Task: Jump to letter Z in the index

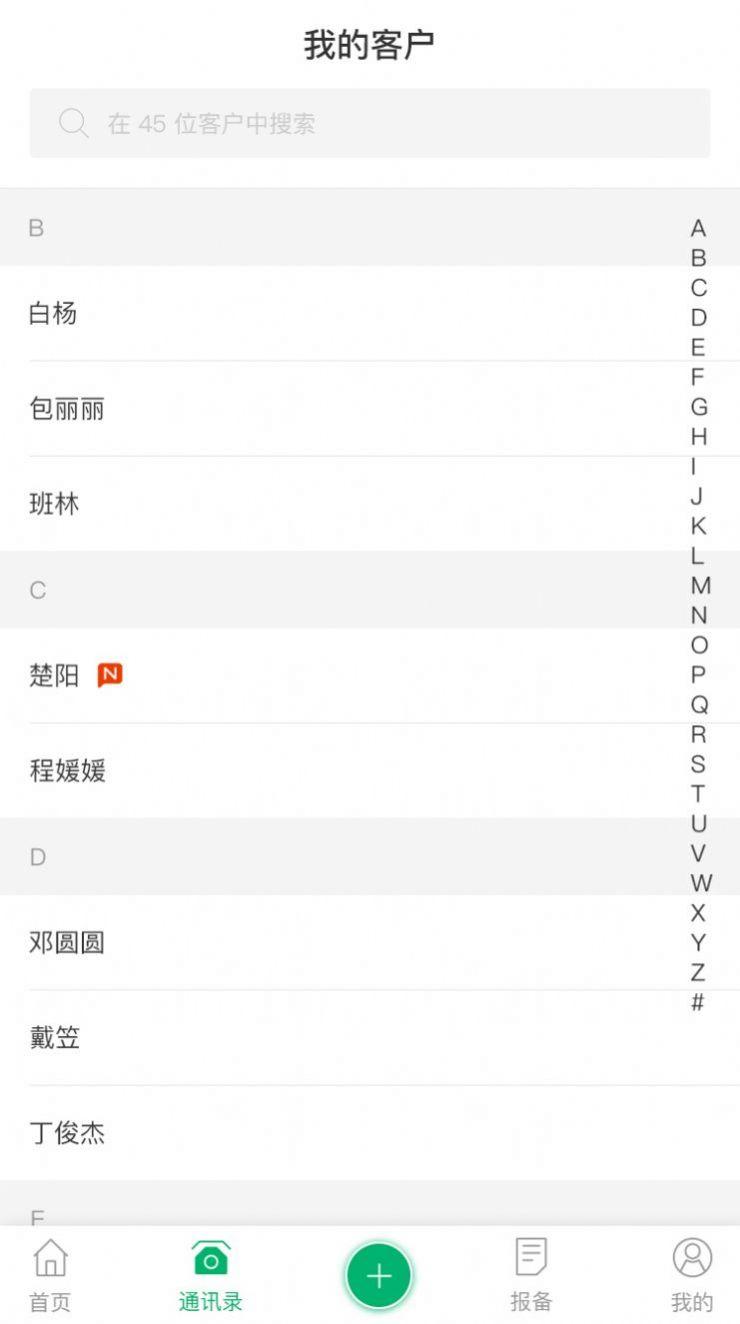Action: click(x=698, y=972)
